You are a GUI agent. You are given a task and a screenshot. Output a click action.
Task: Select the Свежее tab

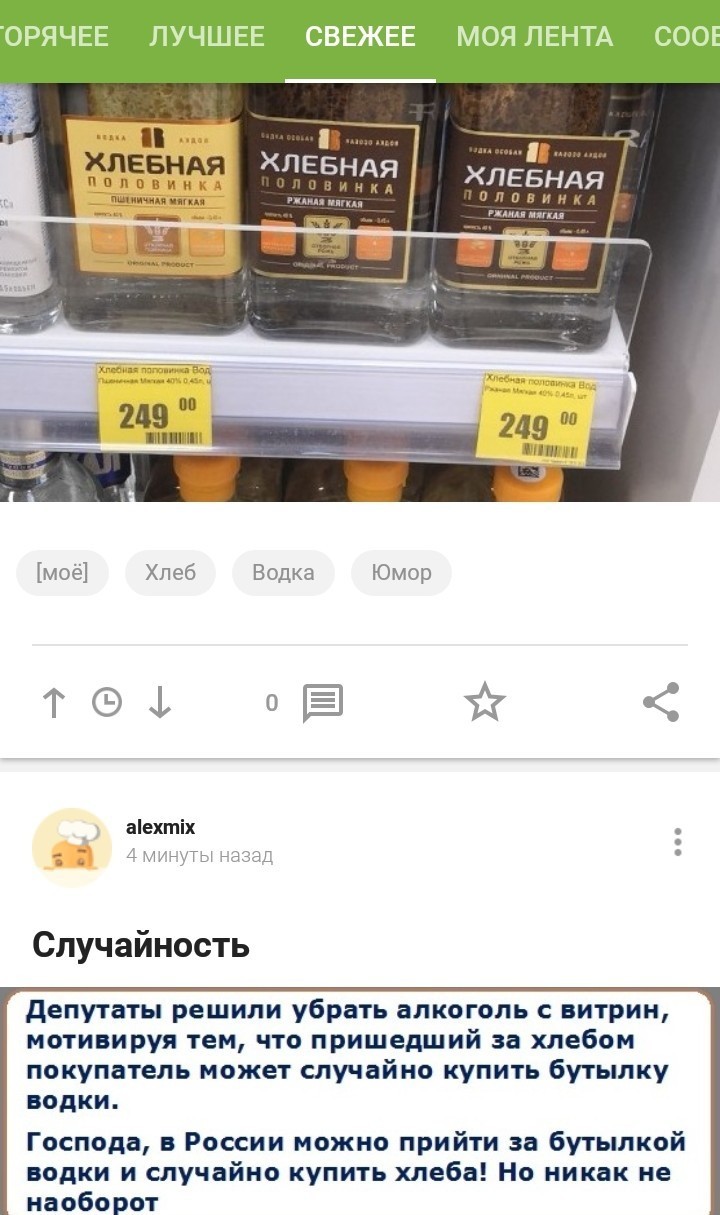(x=360, y=38)
